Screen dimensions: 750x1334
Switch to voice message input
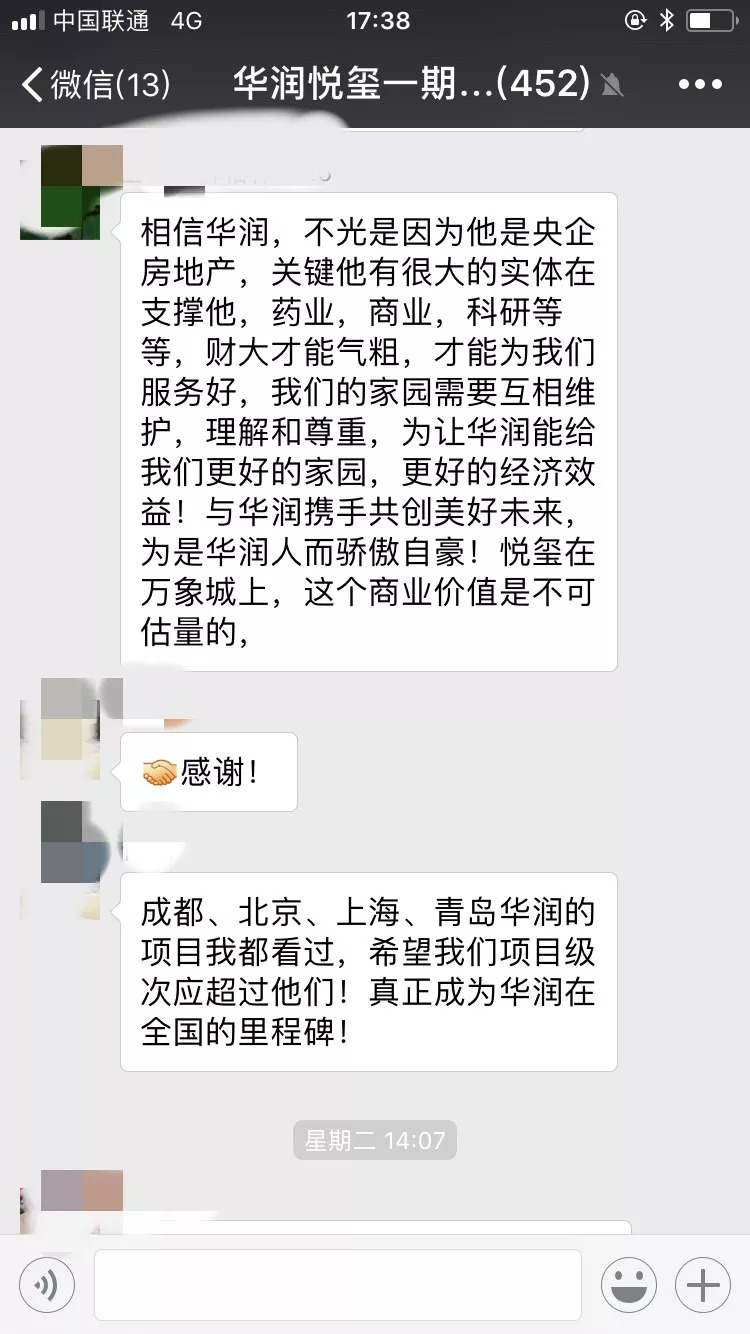[x=46, y=1284]
